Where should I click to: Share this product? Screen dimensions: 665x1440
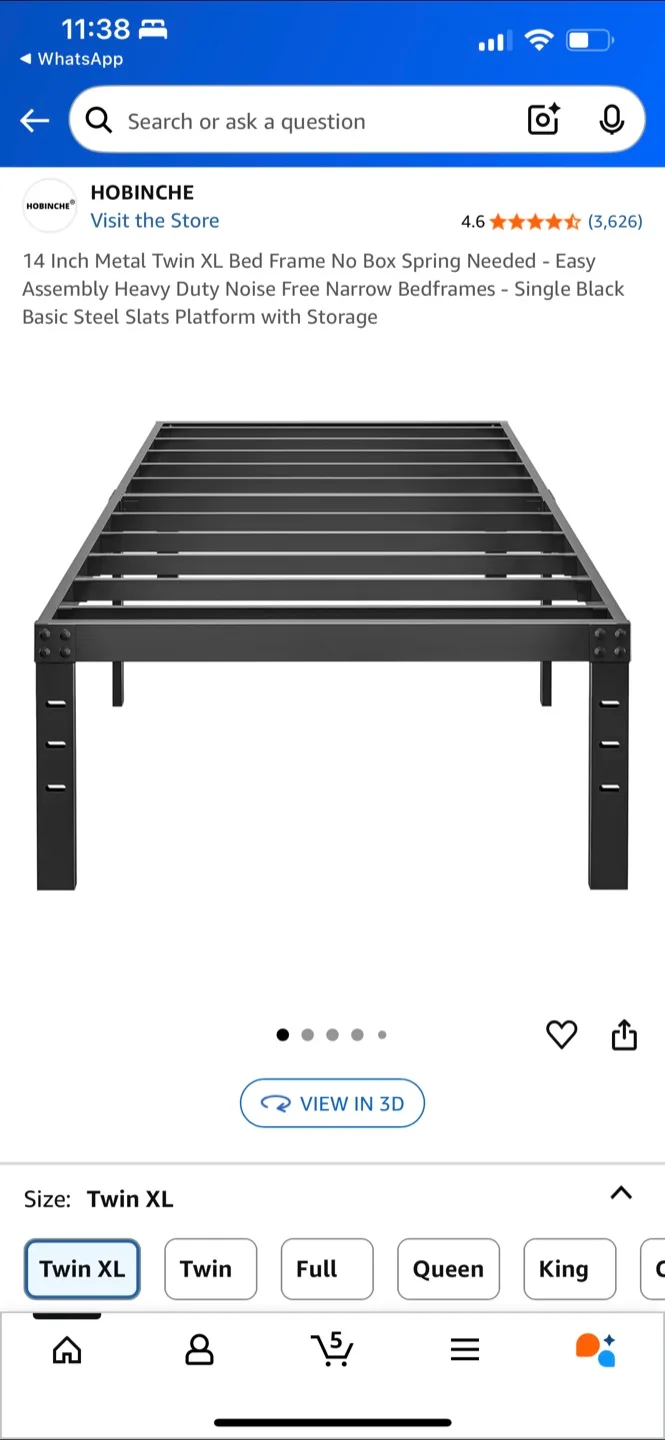(624, 1035)
